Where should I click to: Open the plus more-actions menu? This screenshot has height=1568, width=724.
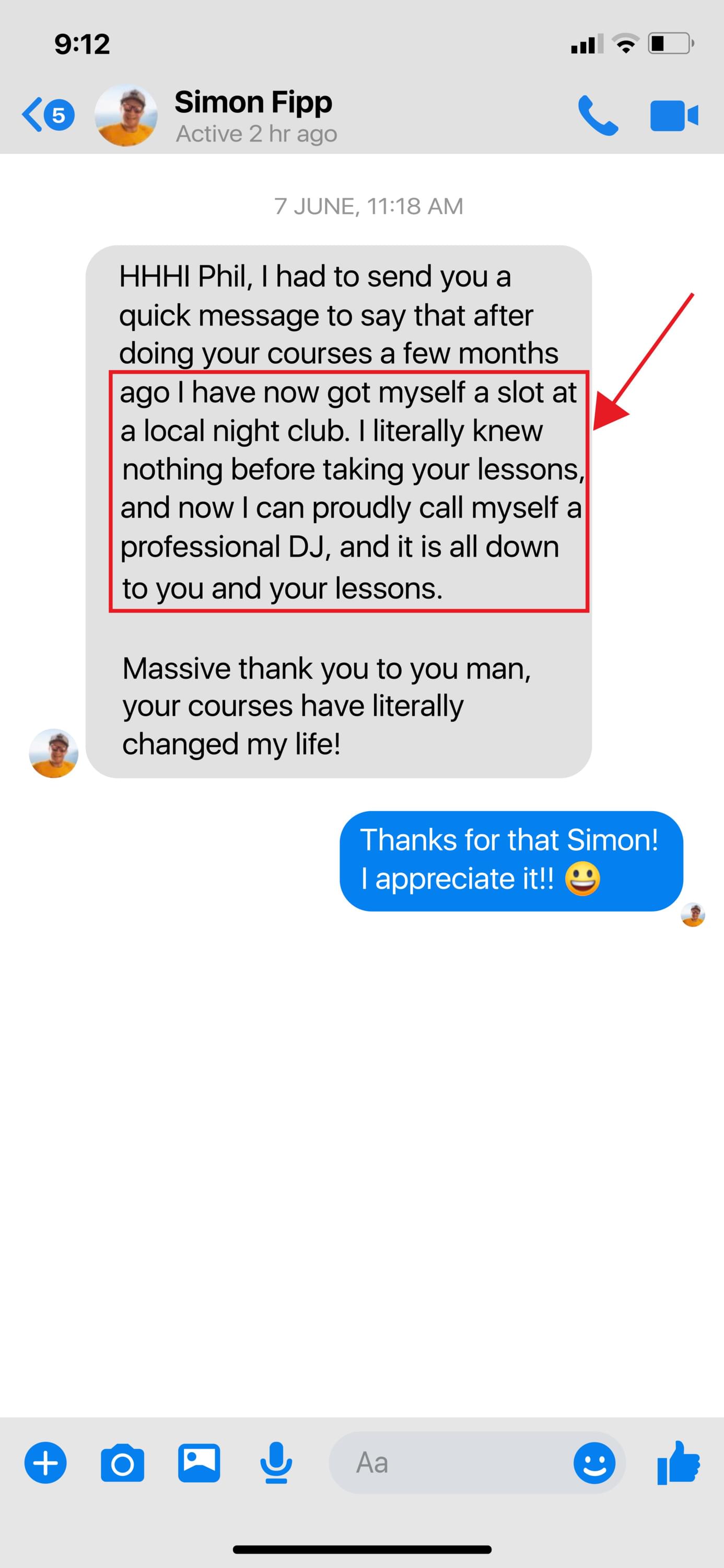(x=45, y=1462)
